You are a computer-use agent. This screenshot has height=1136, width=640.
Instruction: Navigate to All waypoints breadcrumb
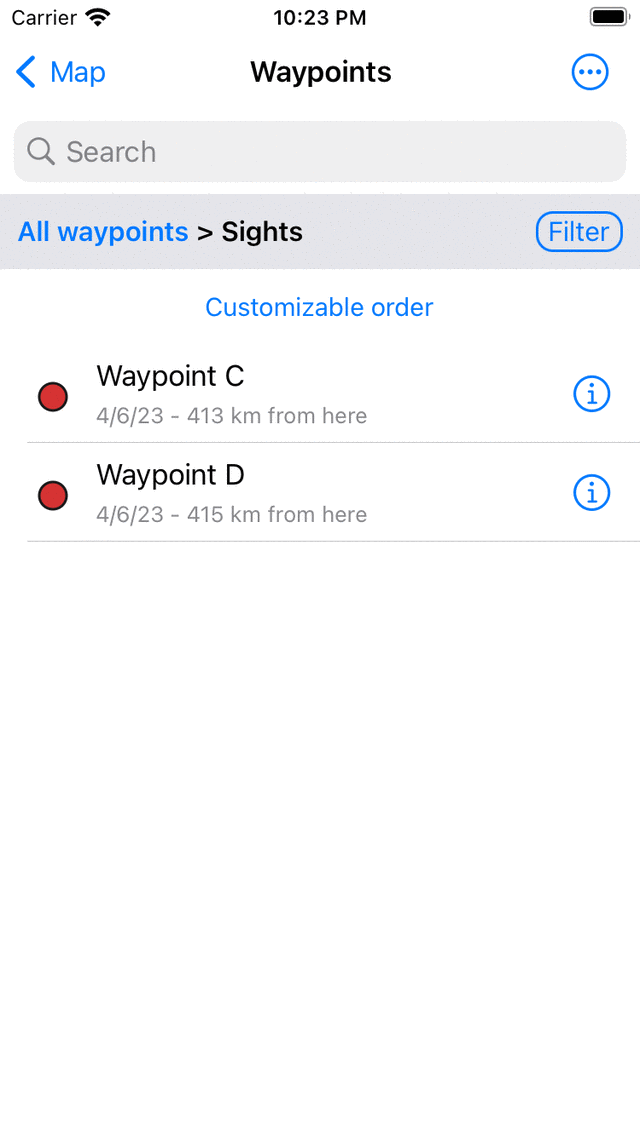(103, 232)
